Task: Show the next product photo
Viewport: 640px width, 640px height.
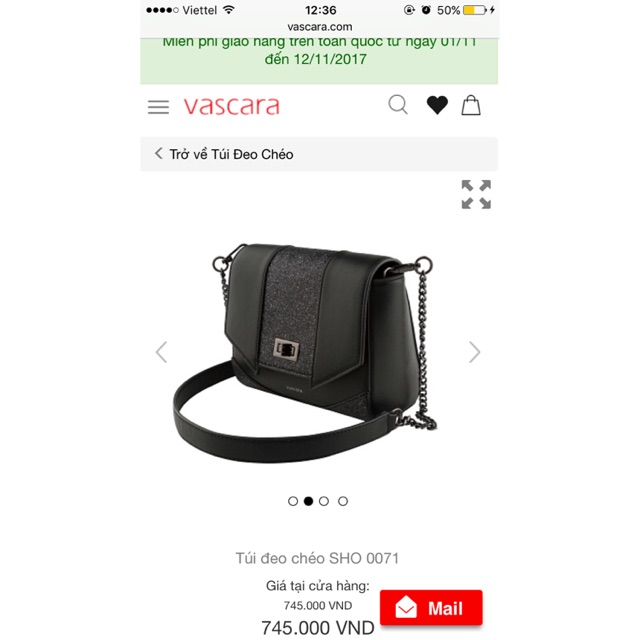Action: tap(474, 352)
